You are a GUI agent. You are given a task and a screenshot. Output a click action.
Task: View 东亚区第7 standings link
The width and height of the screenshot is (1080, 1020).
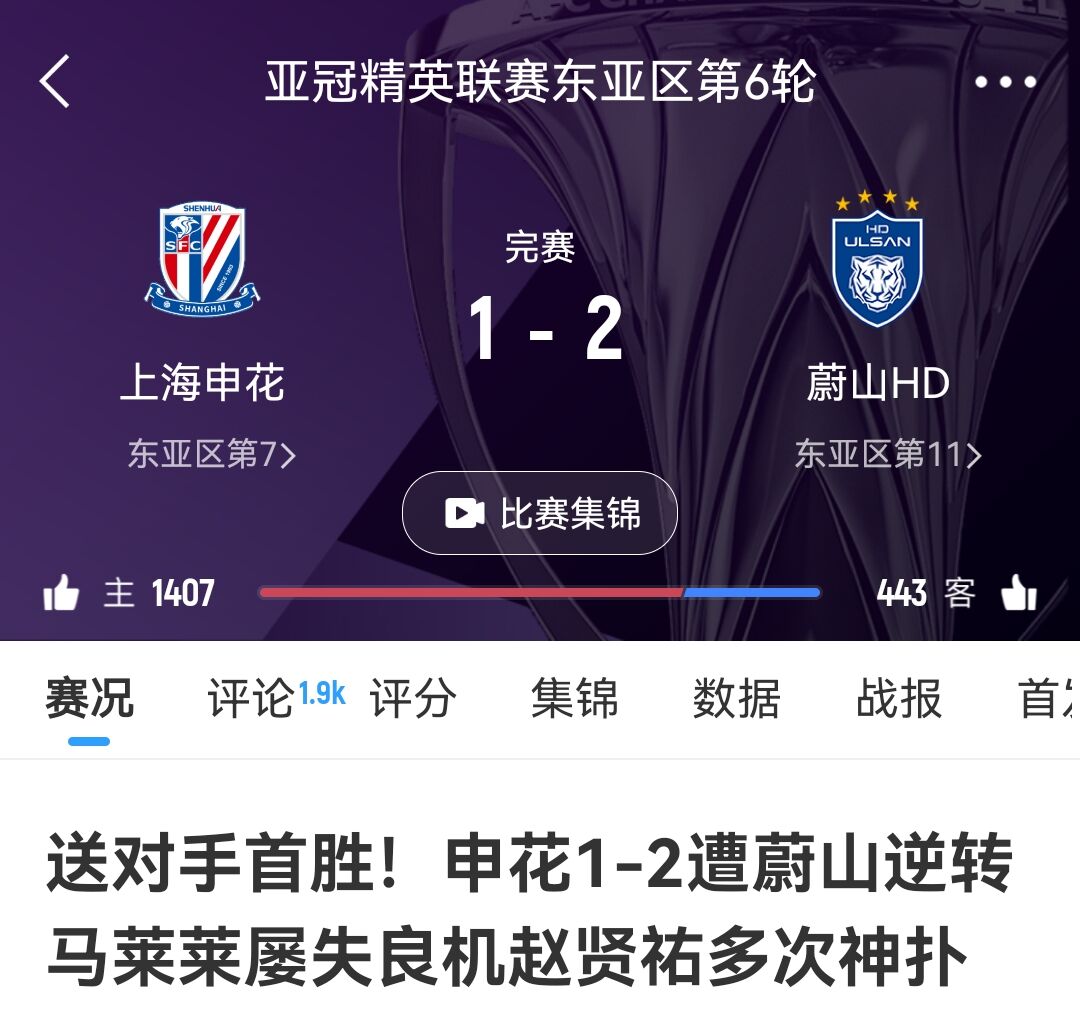[212, 455]
